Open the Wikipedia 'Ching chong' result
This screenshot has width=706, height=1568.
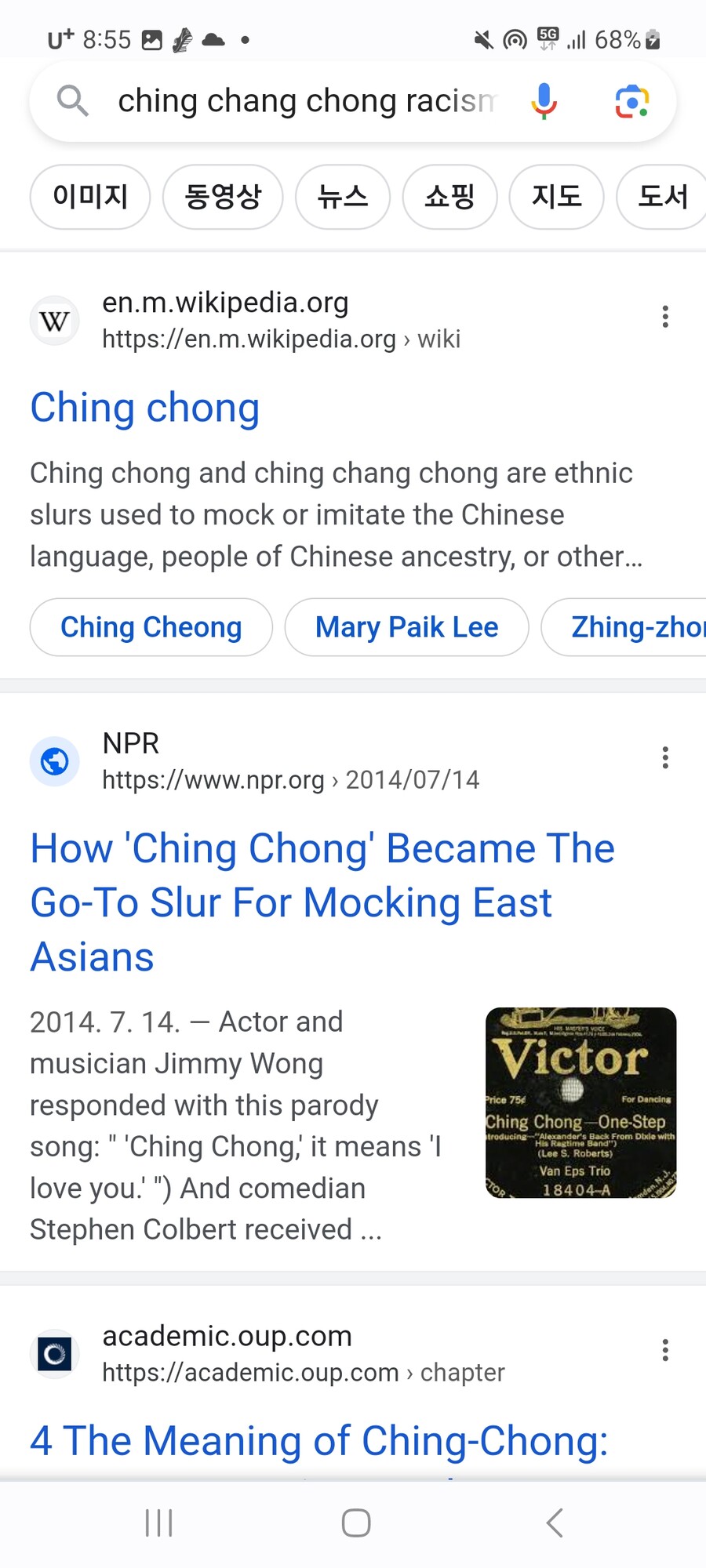pos(145,408)
